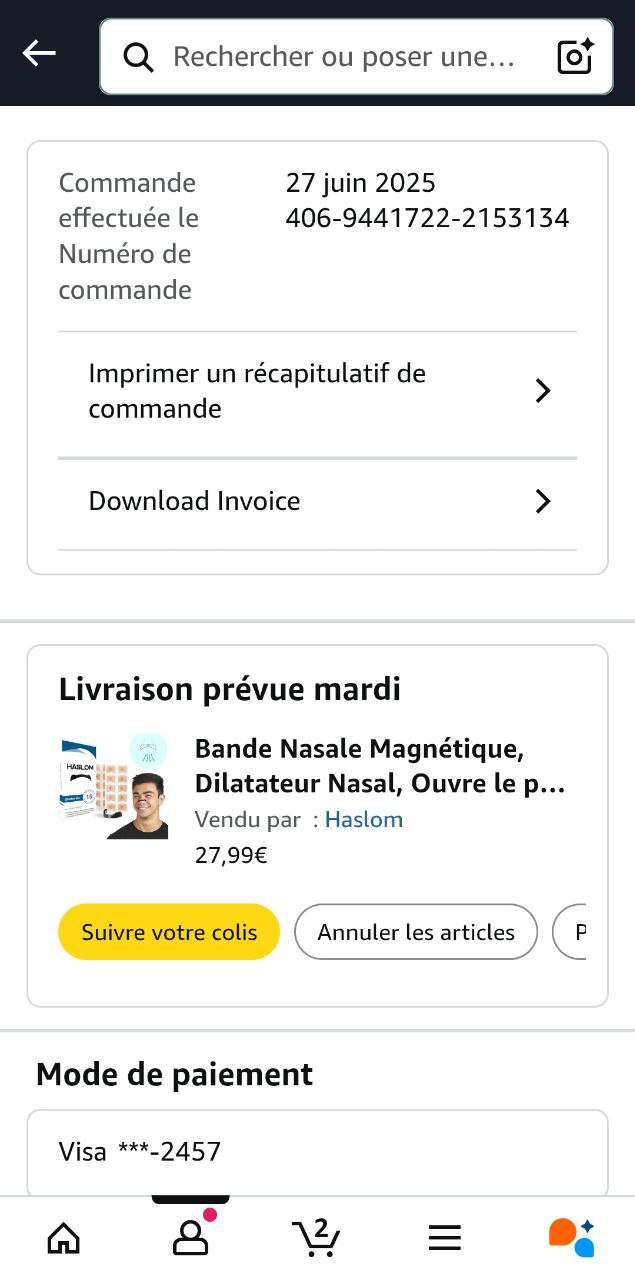The width and height of the screenshot is (635, 1280).
Task: Open Imprimer un récapitulatif de commande
Action: 317,391
